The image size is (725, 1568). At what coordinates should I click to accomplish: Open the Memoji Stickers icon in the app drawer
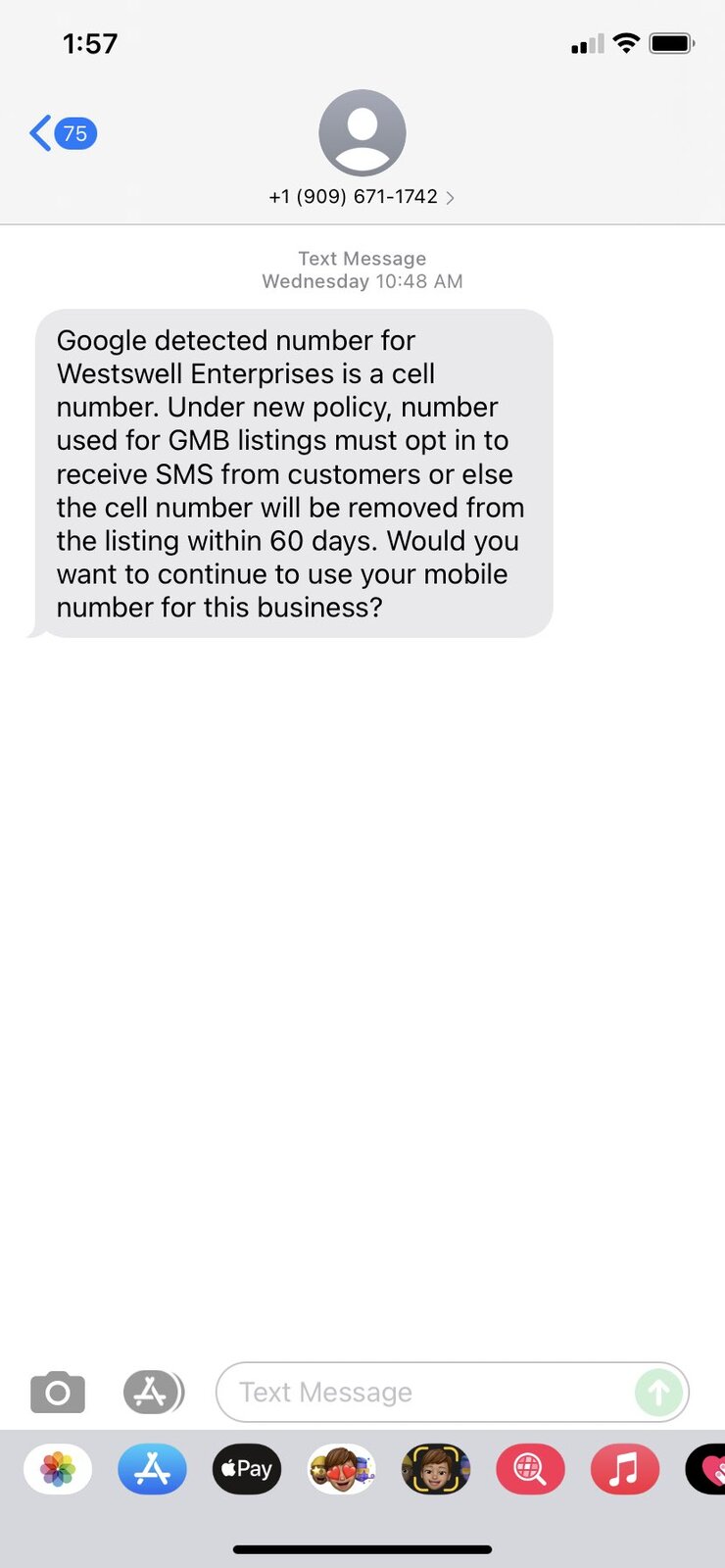click(340, 1468)
